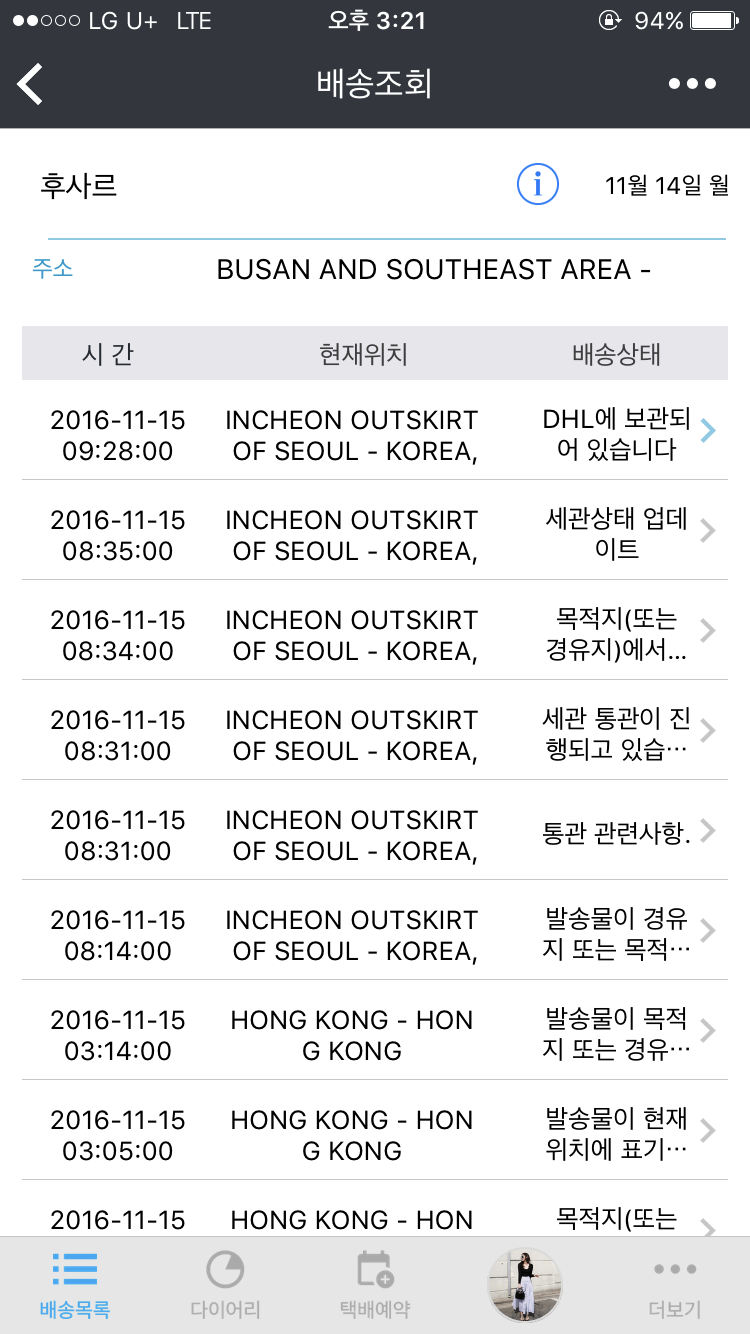Open the 세관상태 업데이트 tracking entry
Screen dimensions: 750x1334
pyautogui.click(x=375, y=535)
